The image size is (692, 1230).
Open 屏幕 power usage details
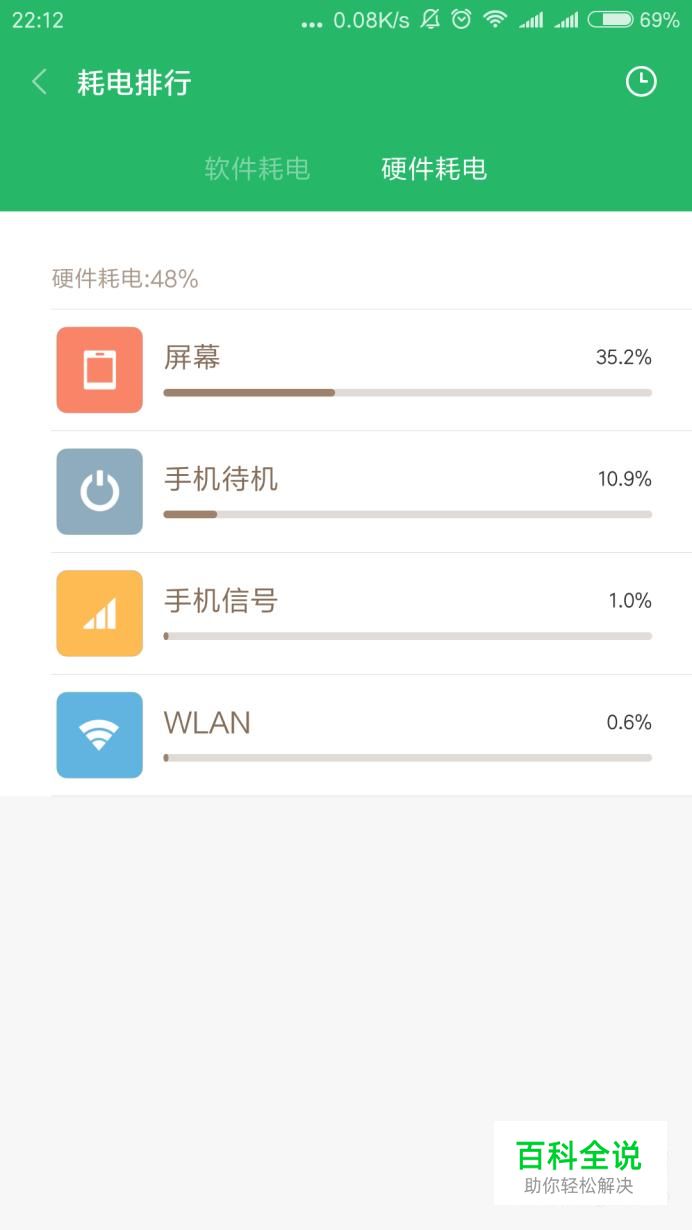[371, 370]
